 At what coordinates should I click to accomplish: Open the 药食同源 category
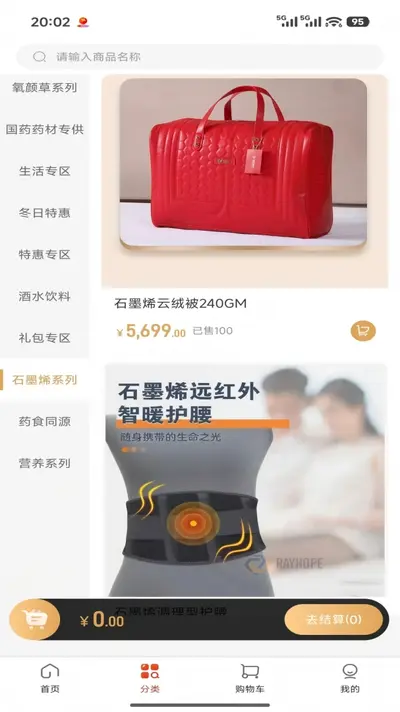(44, 422)
